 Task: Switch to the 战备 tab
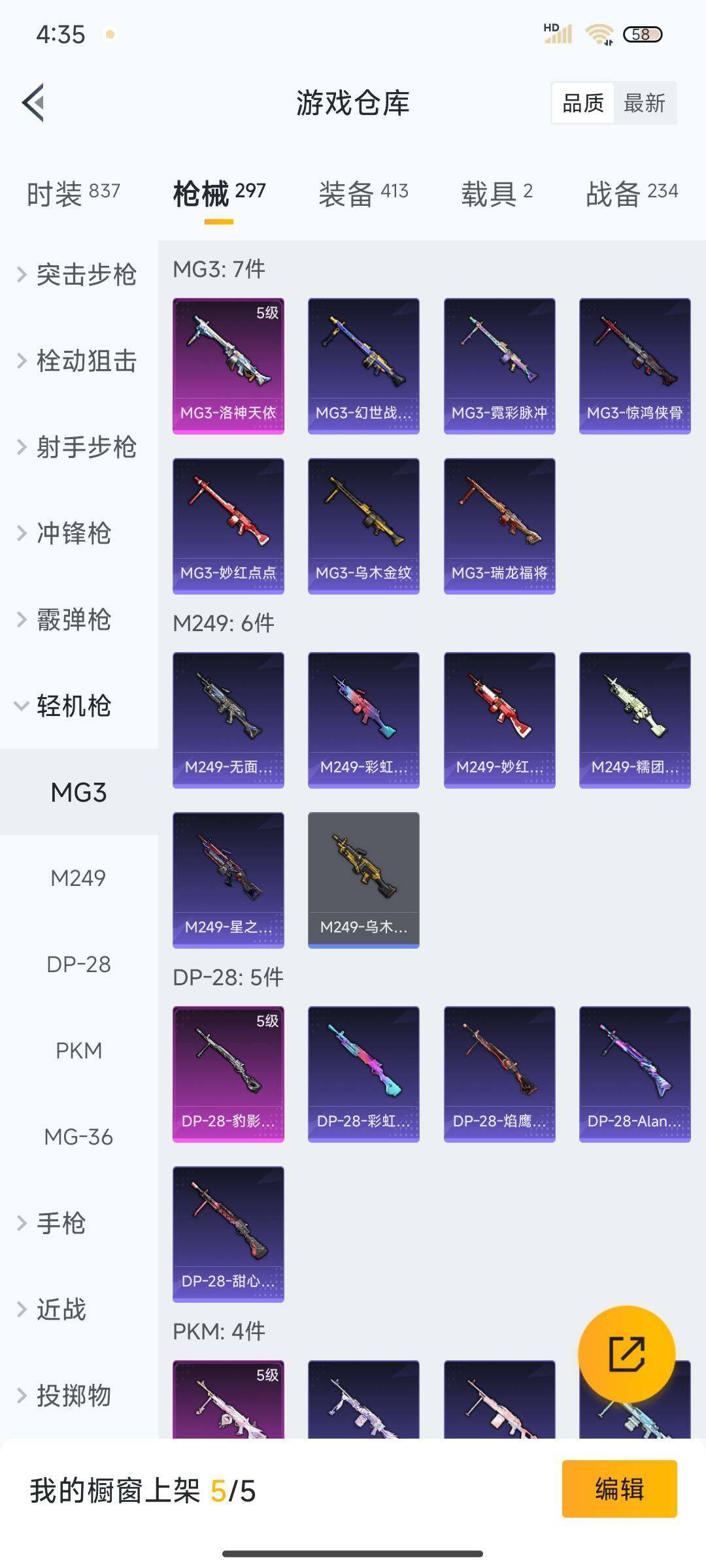pyautogui.click(x=631, y=193)
